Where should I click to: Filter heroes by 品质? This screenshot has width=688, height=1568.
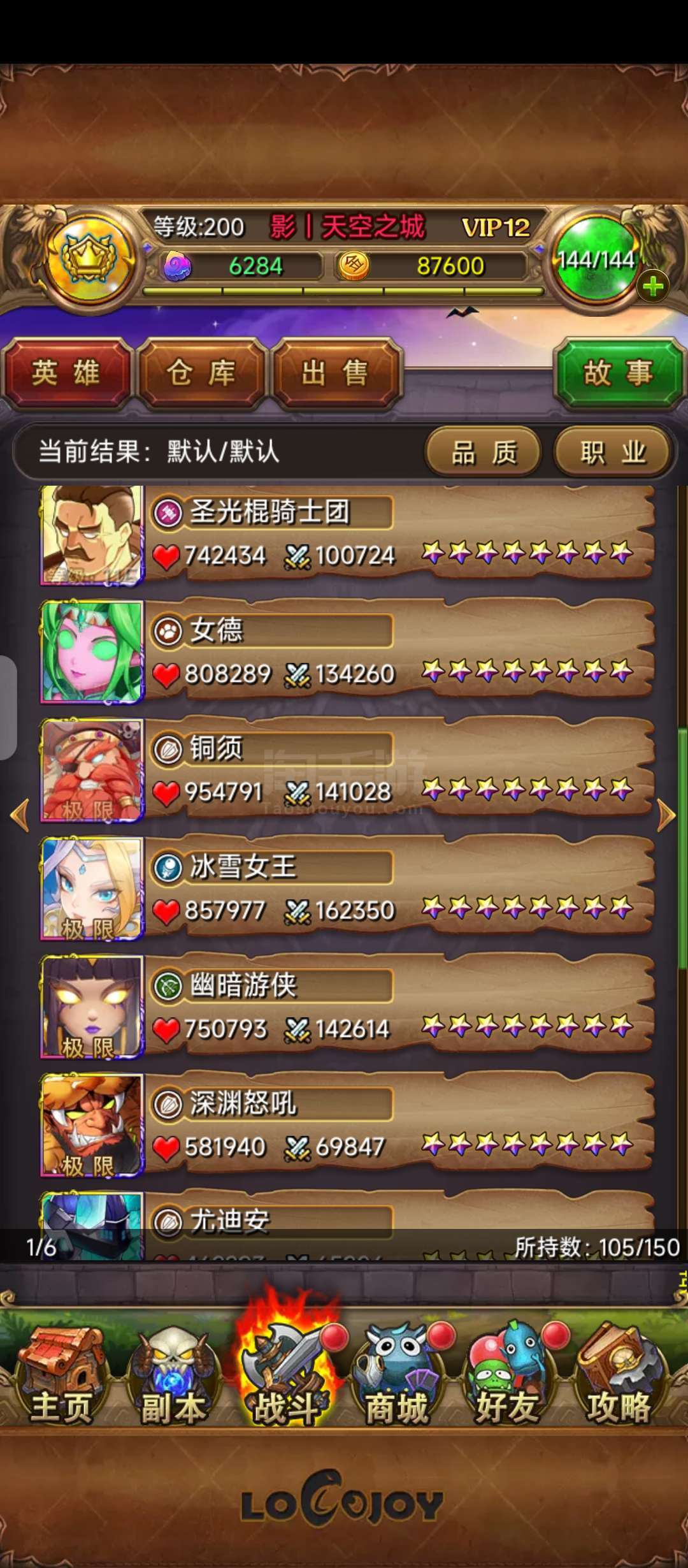[x=484, y=453]
